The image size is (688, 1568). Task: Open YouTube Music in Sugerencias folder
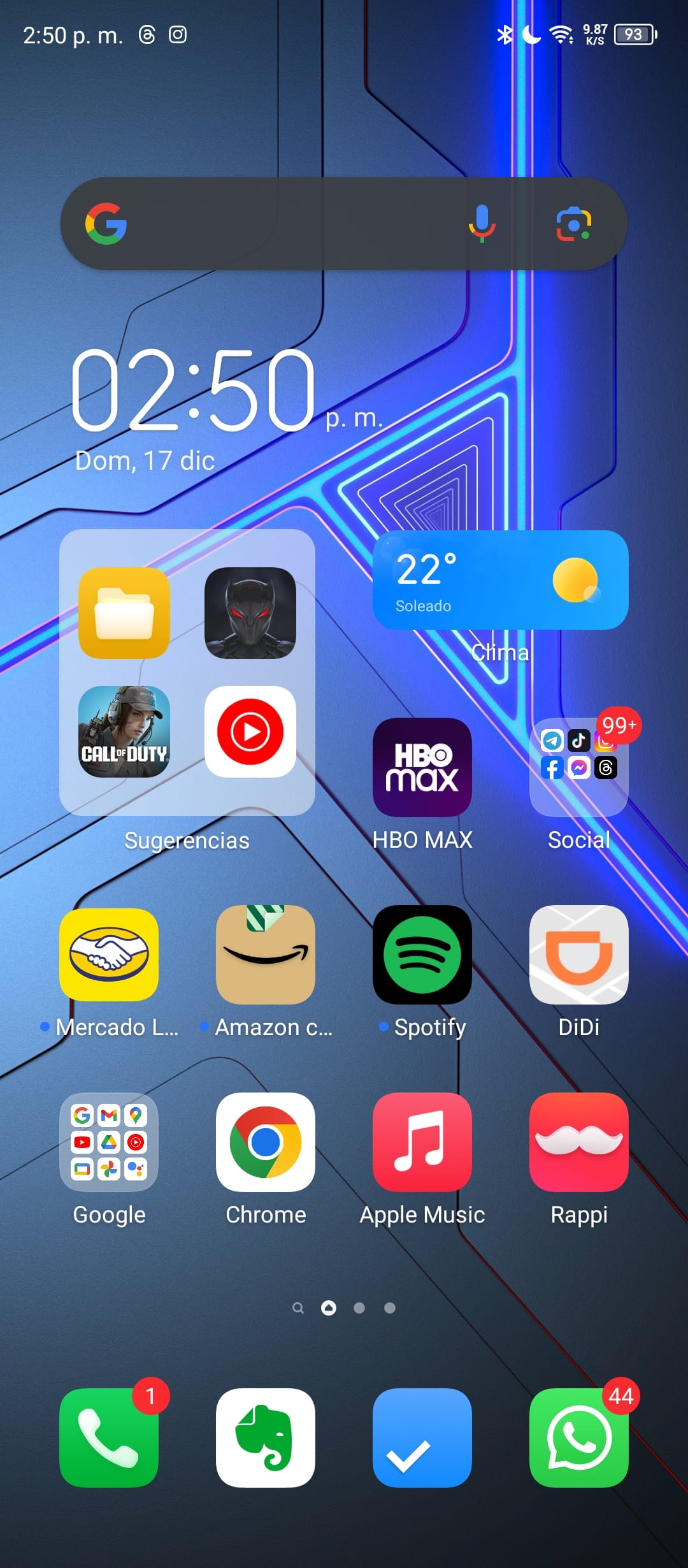click(250, 732)
